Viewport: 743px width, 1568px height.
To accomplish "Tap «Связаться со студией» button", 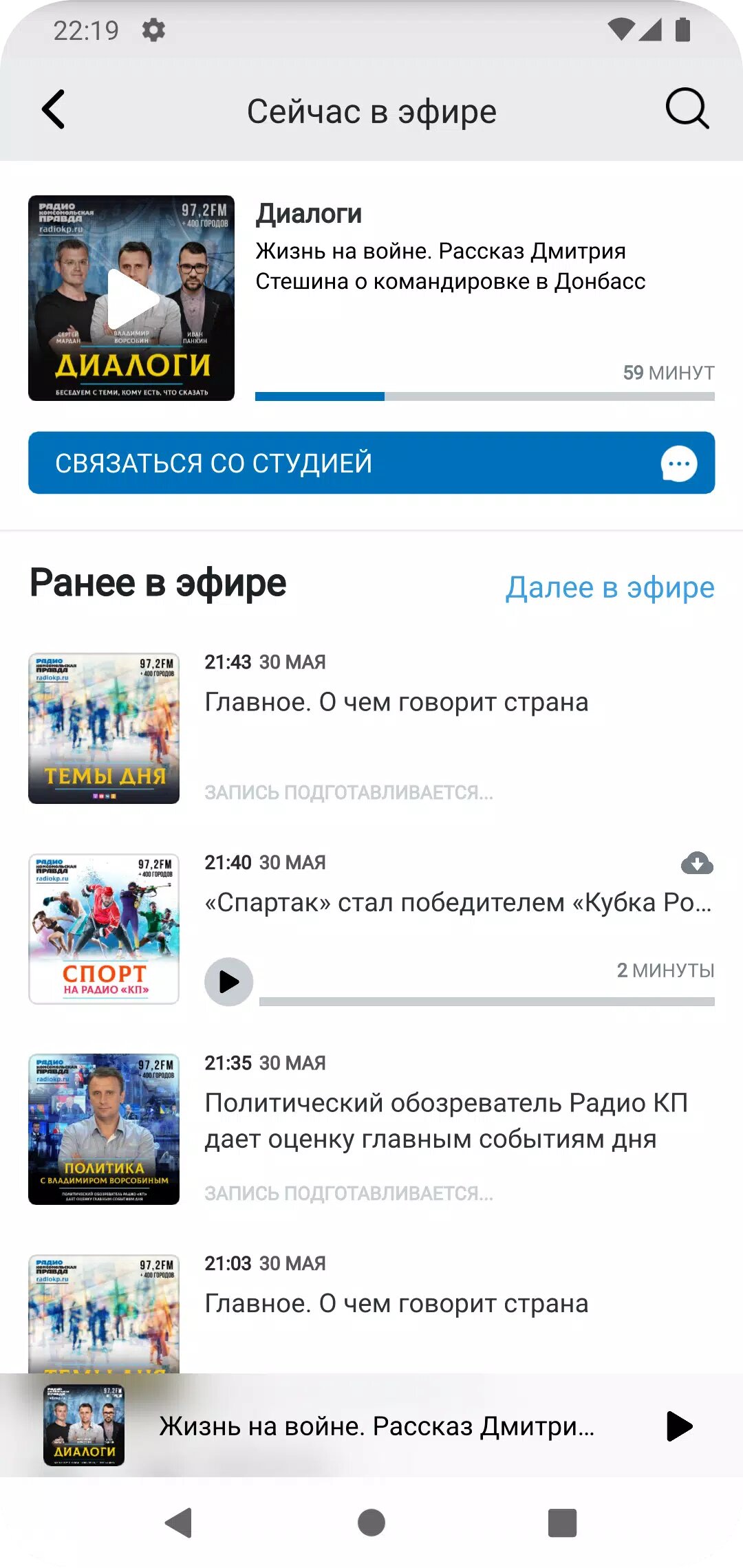I will tap(371, 463).
